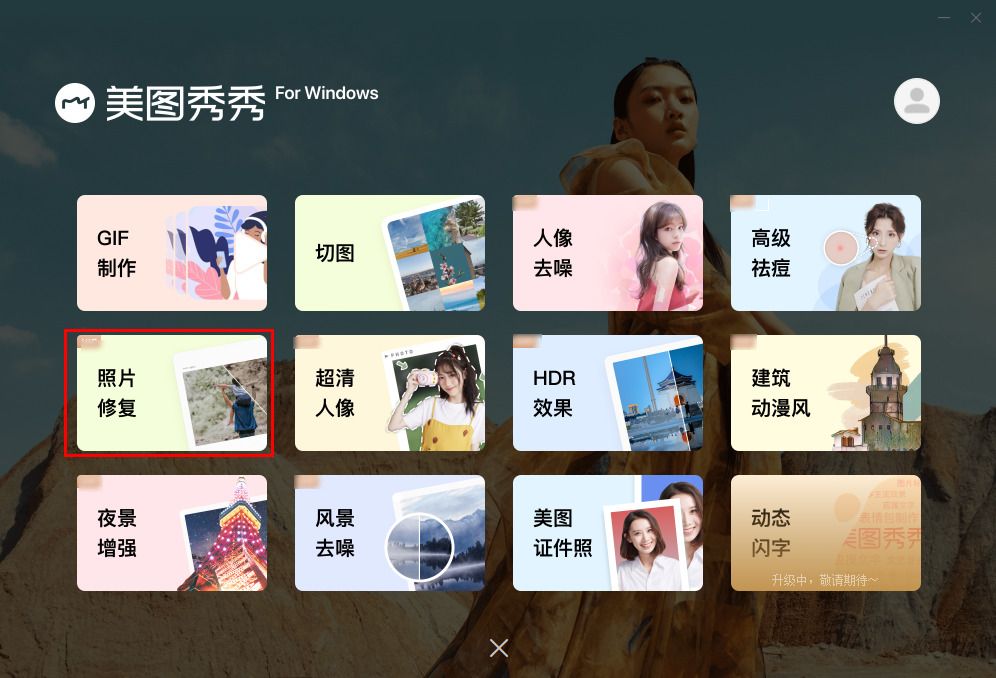Open the 切图 tool card
This screenshot has height=678, width=996.
tap(389, 253)
